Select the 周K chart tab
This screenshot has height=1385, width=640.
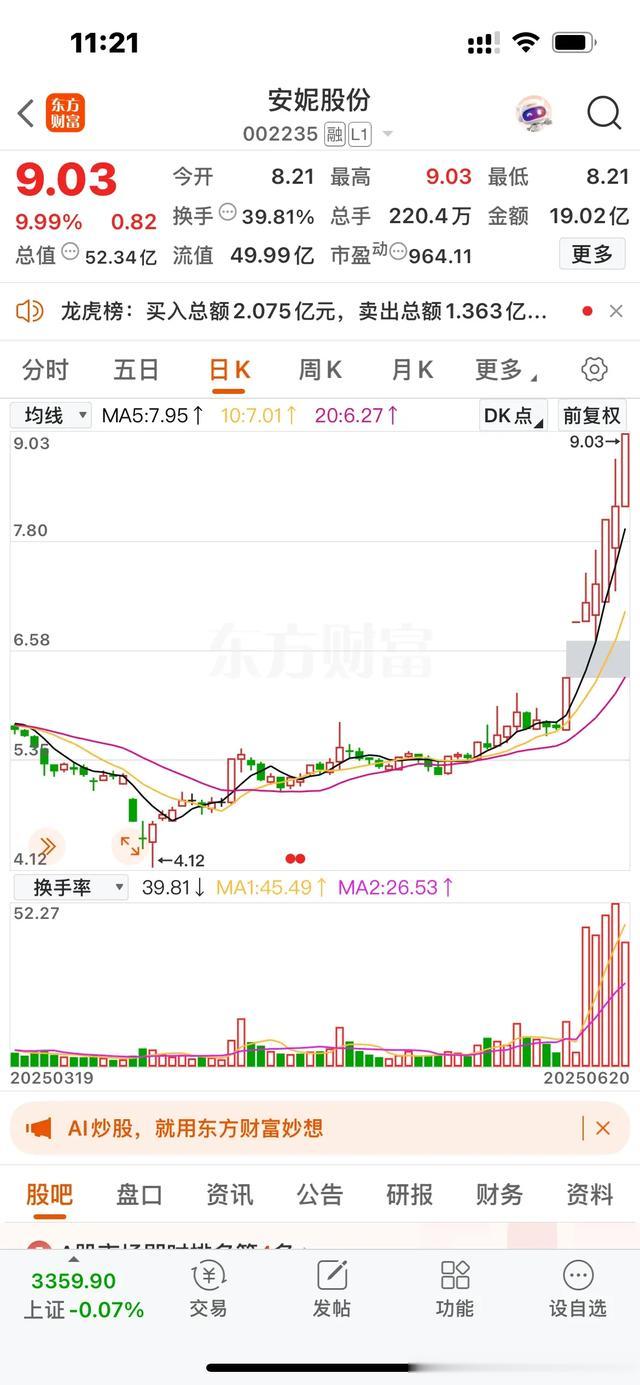tap(320, 370)
